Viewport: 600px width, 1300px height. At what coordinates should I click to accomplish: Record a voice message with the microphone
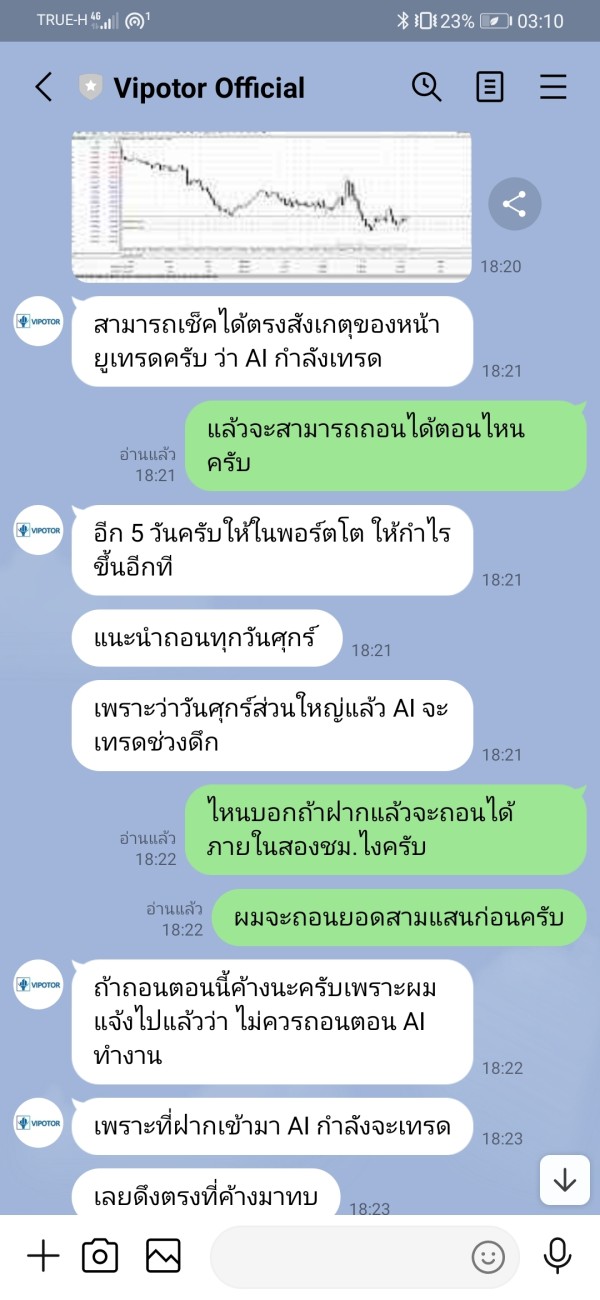click(556, 1256)
